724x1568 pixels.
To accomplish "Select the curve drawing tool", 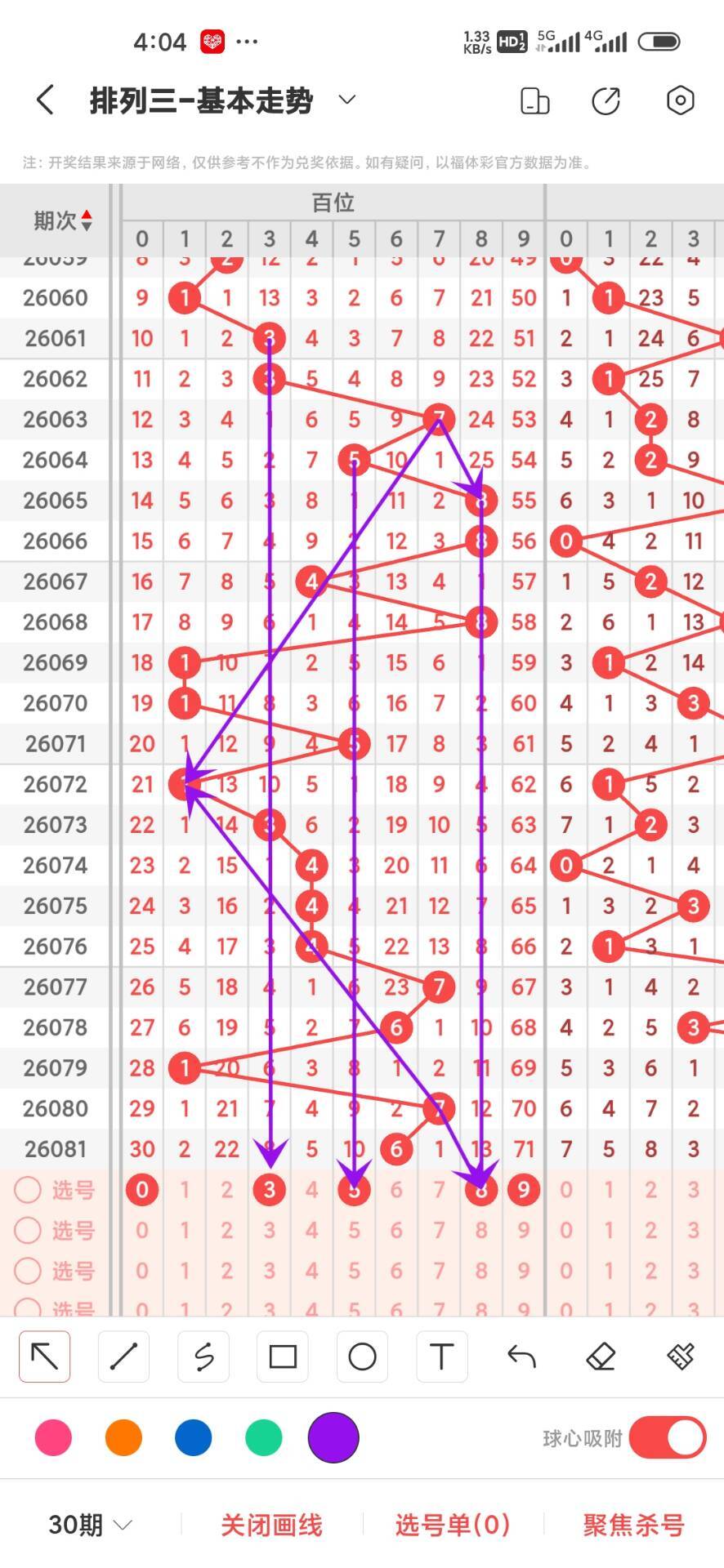I will pyautogui.click(x=203, y=1356).
